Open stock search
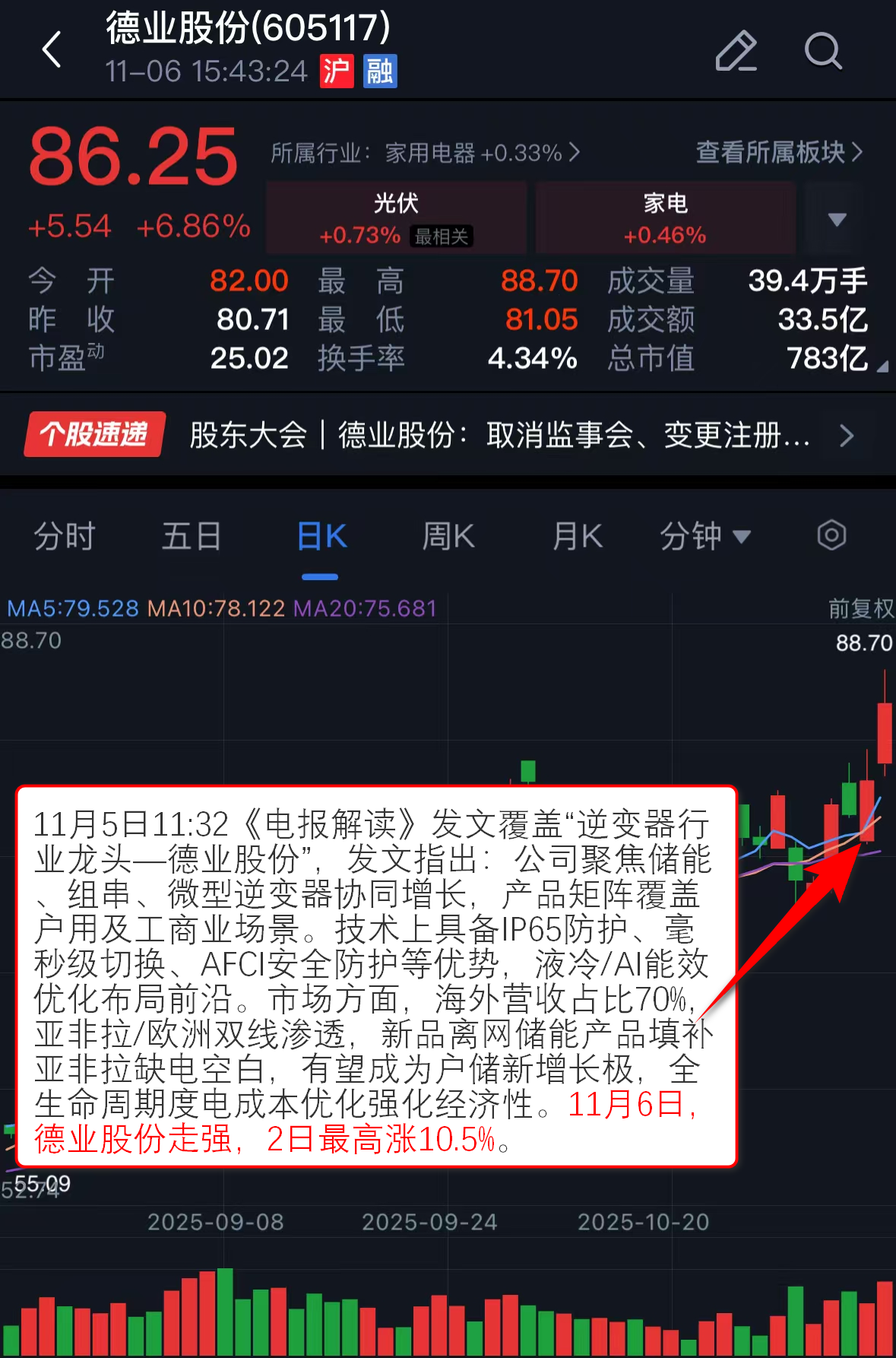This screenshot has width=896, height=1358. [822, 51]
